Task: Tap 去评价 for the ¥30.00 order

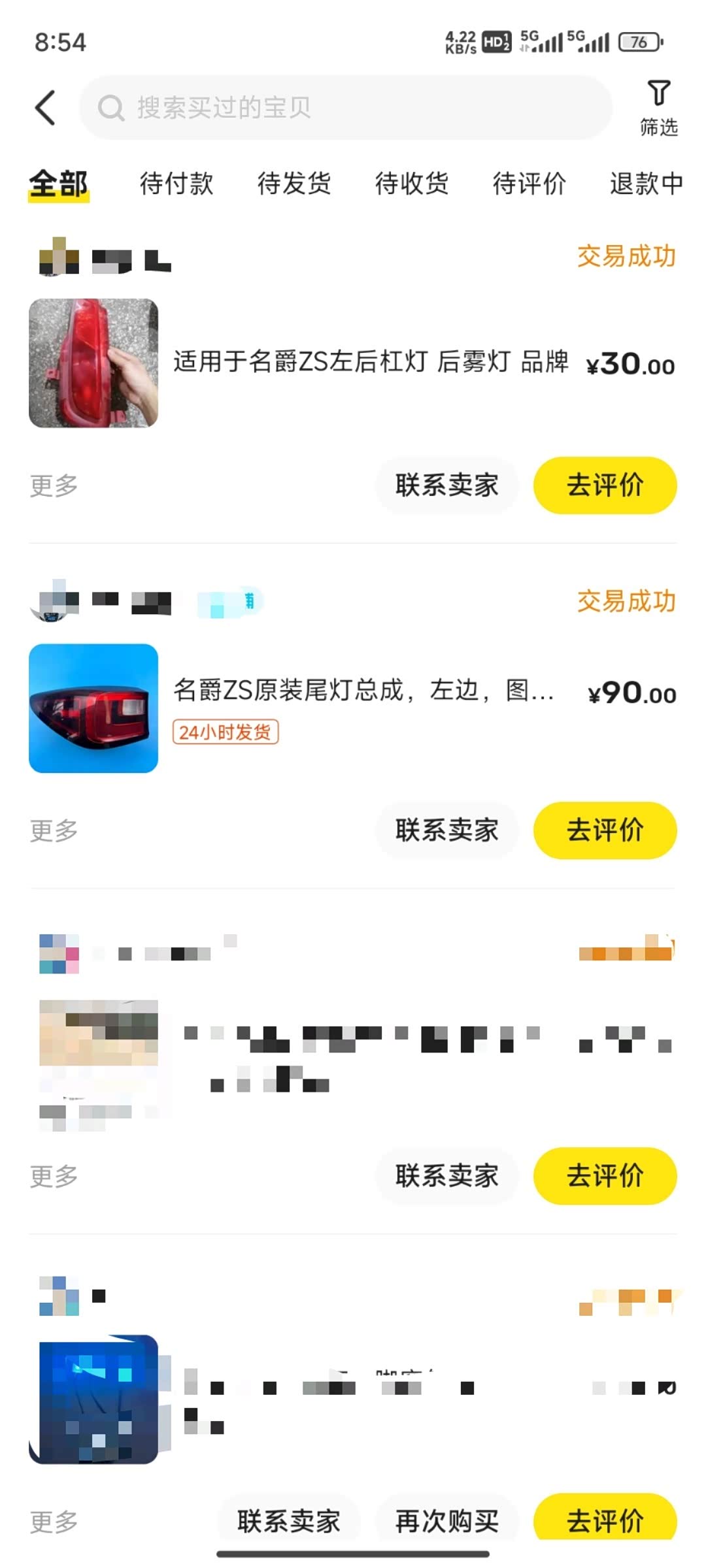Action: pos(605,485)
